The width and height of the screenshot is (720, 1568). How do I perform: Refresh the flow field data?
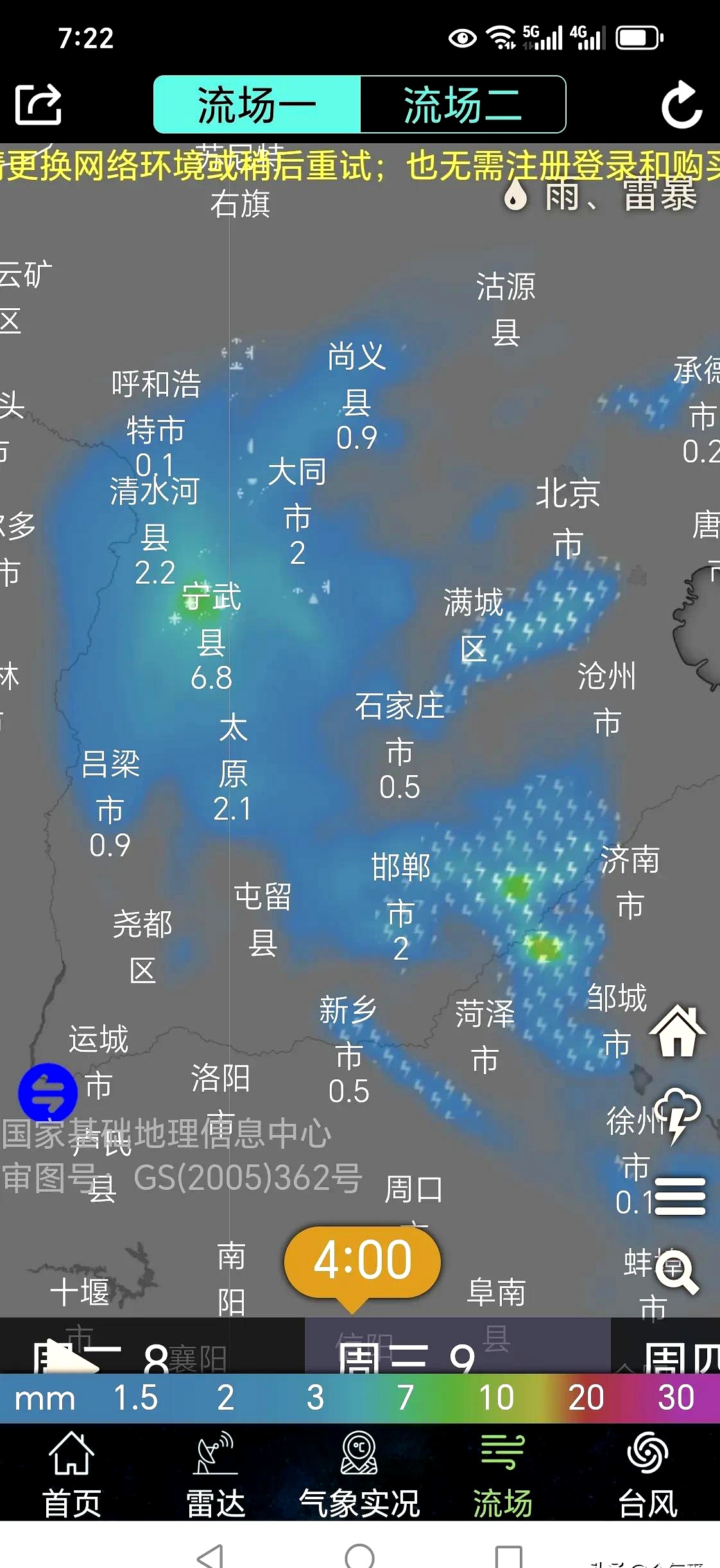(681, 105)
